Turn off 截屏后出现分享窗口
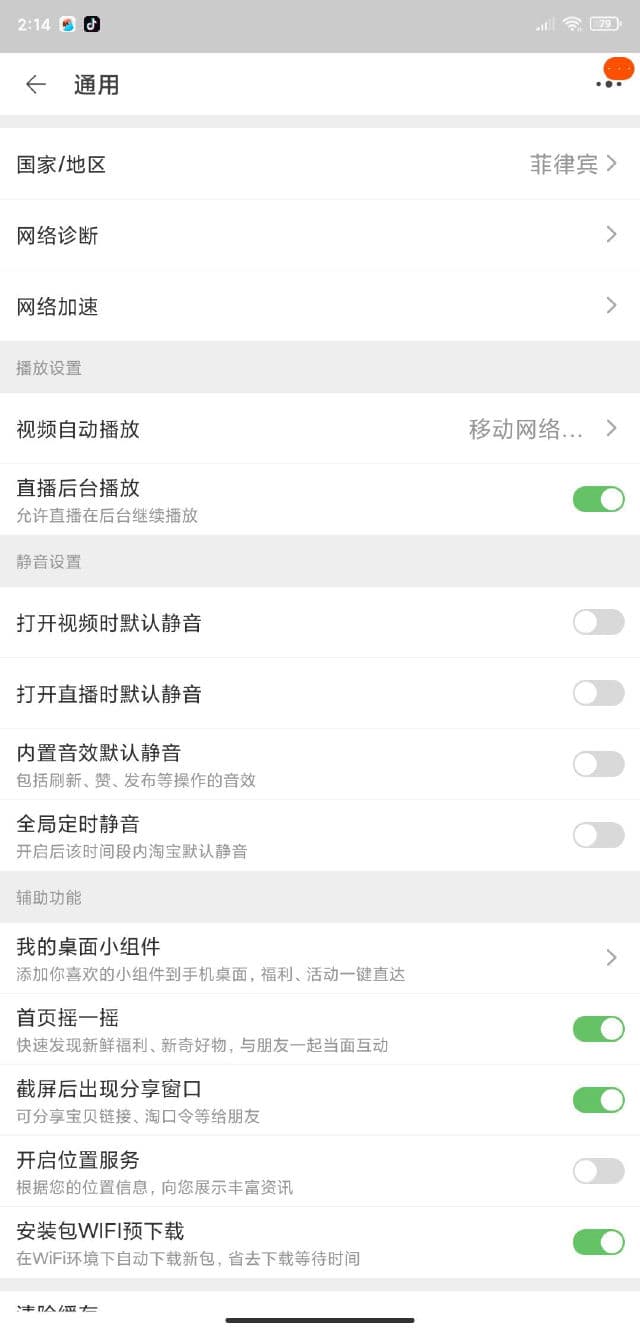Screen dimensions: 640x1332 (598, 1100)
